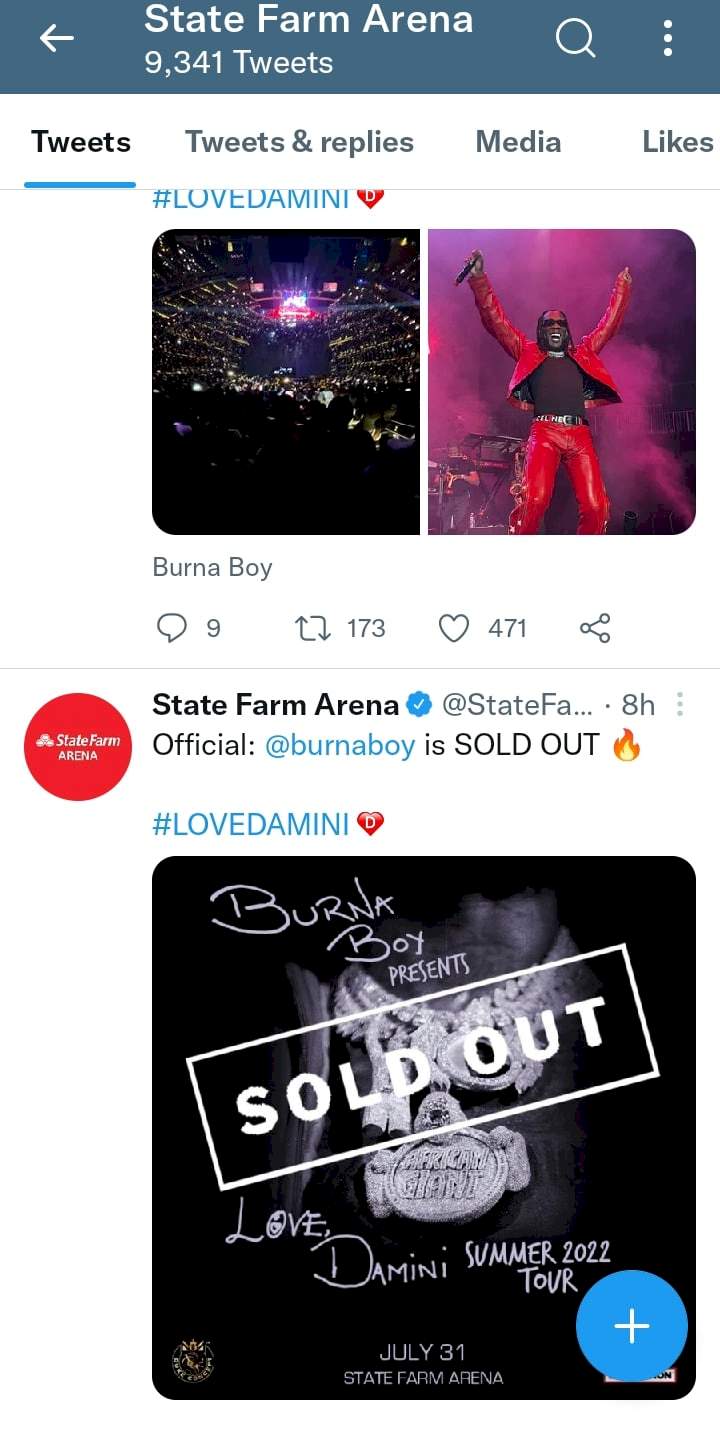Open photo of performer in red outfit

pyautogui.click(x=562, y=382)
